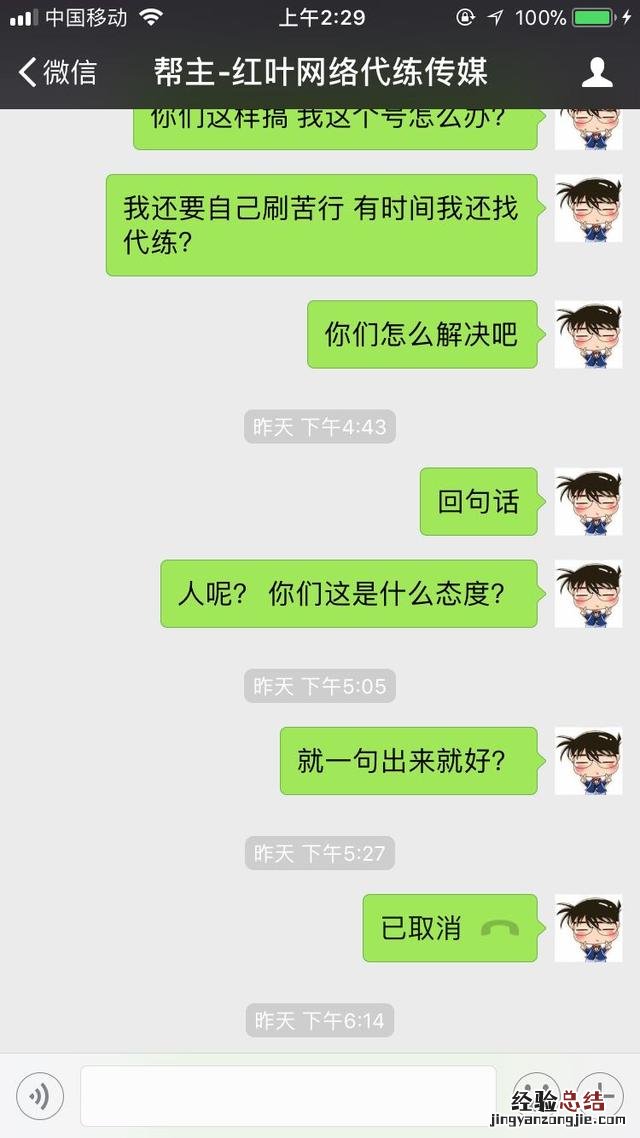
Task: Open the plus attachments menu
Action: pos(601,1095)
